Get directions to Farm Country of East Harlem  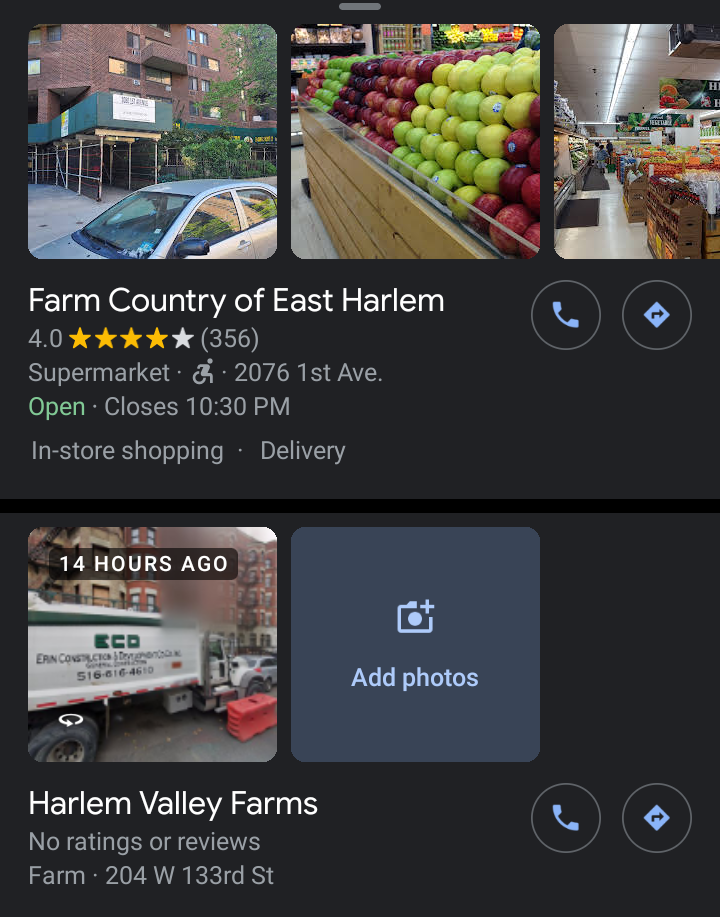click(x=657, y=316)
